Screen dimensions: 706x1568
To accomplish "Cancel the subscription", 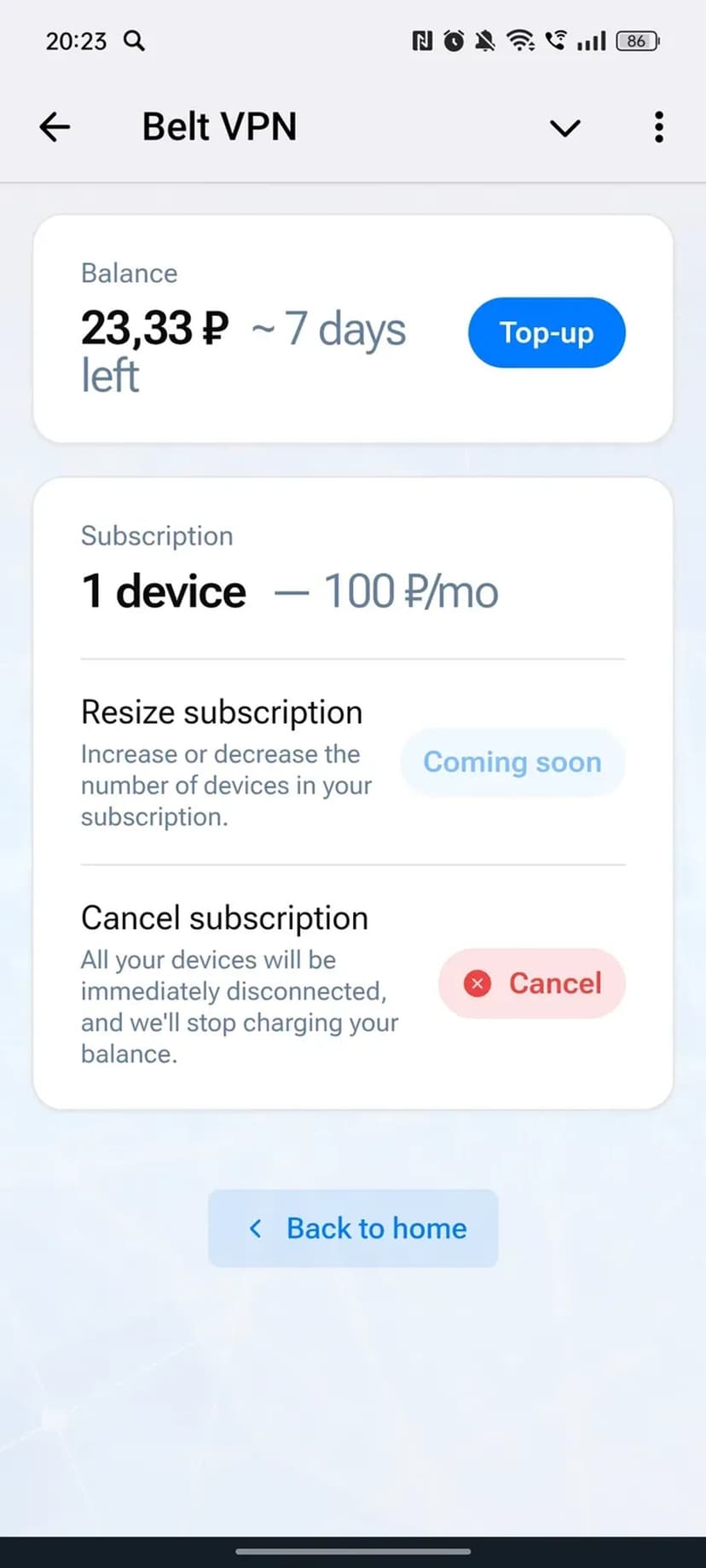I will [532, 983].
